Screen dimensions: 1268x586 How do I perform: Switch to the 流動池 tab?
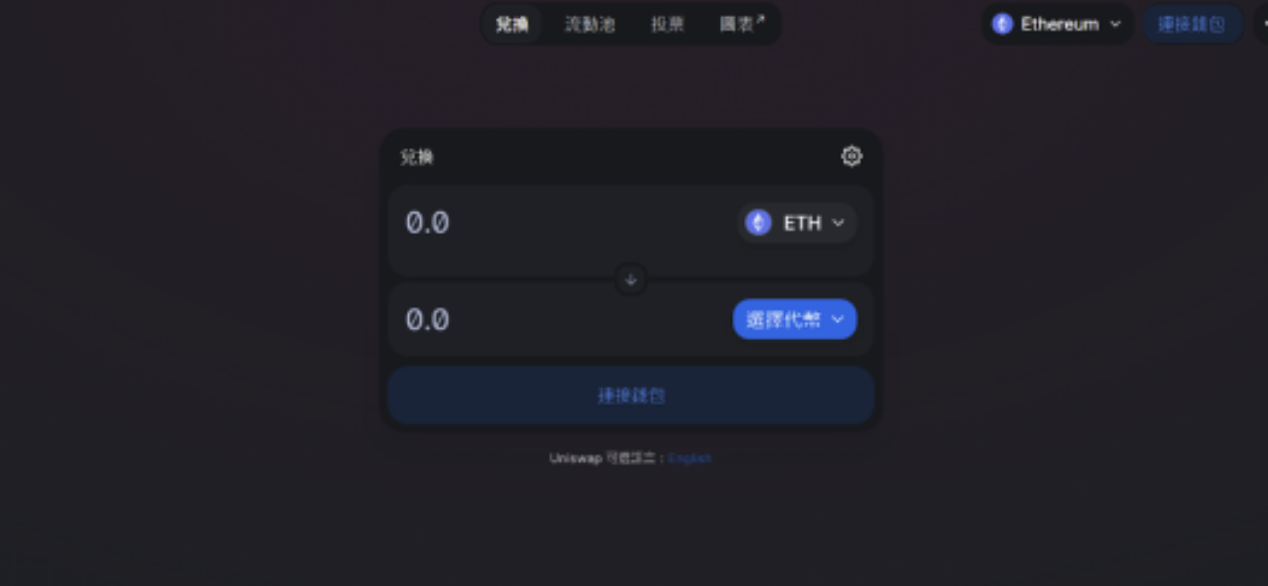pos(589,24)
